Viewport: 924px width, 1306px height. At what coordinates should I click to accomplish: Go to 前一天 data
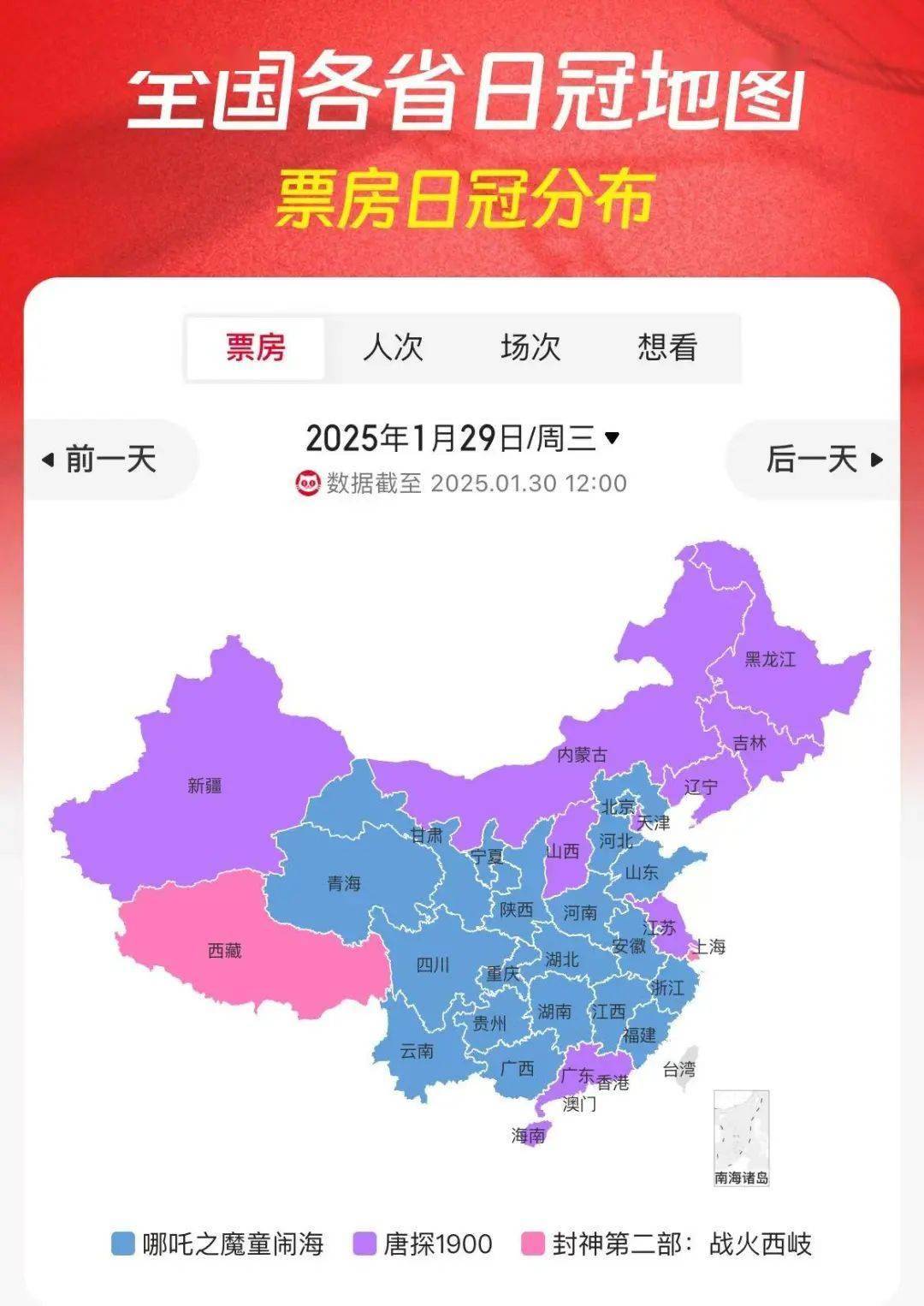click(101, 460)
